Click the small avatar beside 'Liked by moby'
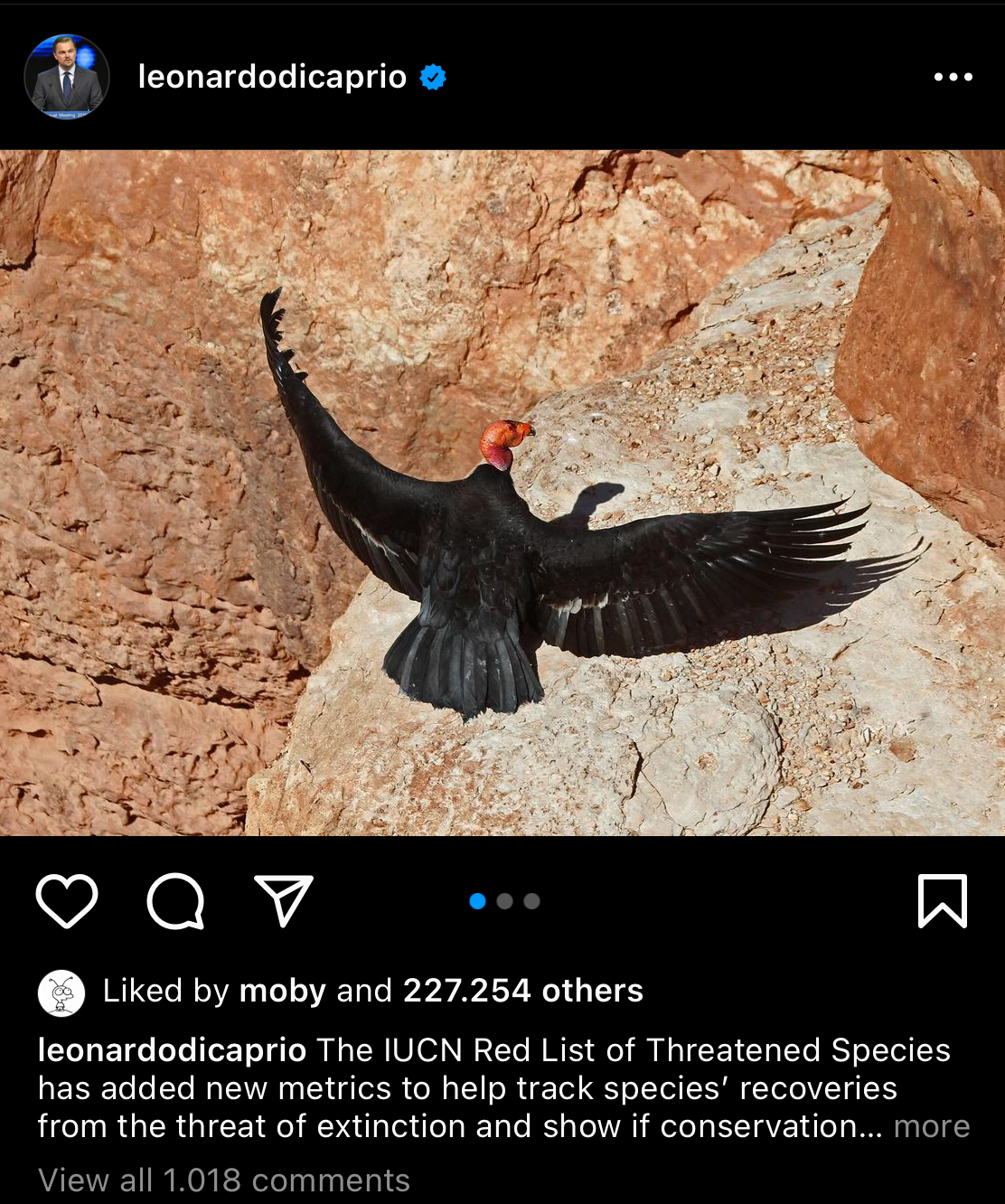This screenshot has width=1005, height=1204. pyautogui.click(x=61, y=991)
